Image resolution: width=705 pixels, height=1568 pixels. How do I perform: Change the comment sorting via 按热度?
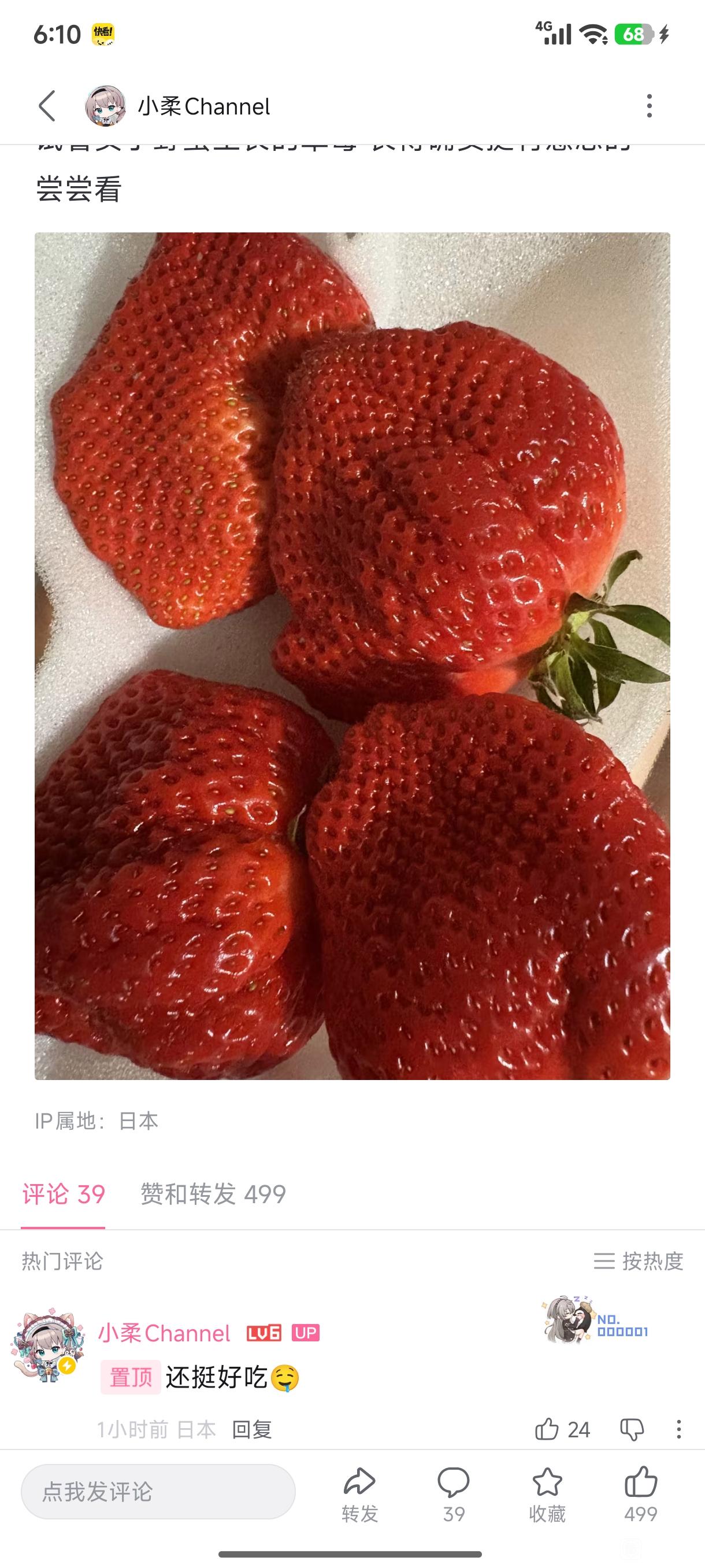click(639, 1260)
